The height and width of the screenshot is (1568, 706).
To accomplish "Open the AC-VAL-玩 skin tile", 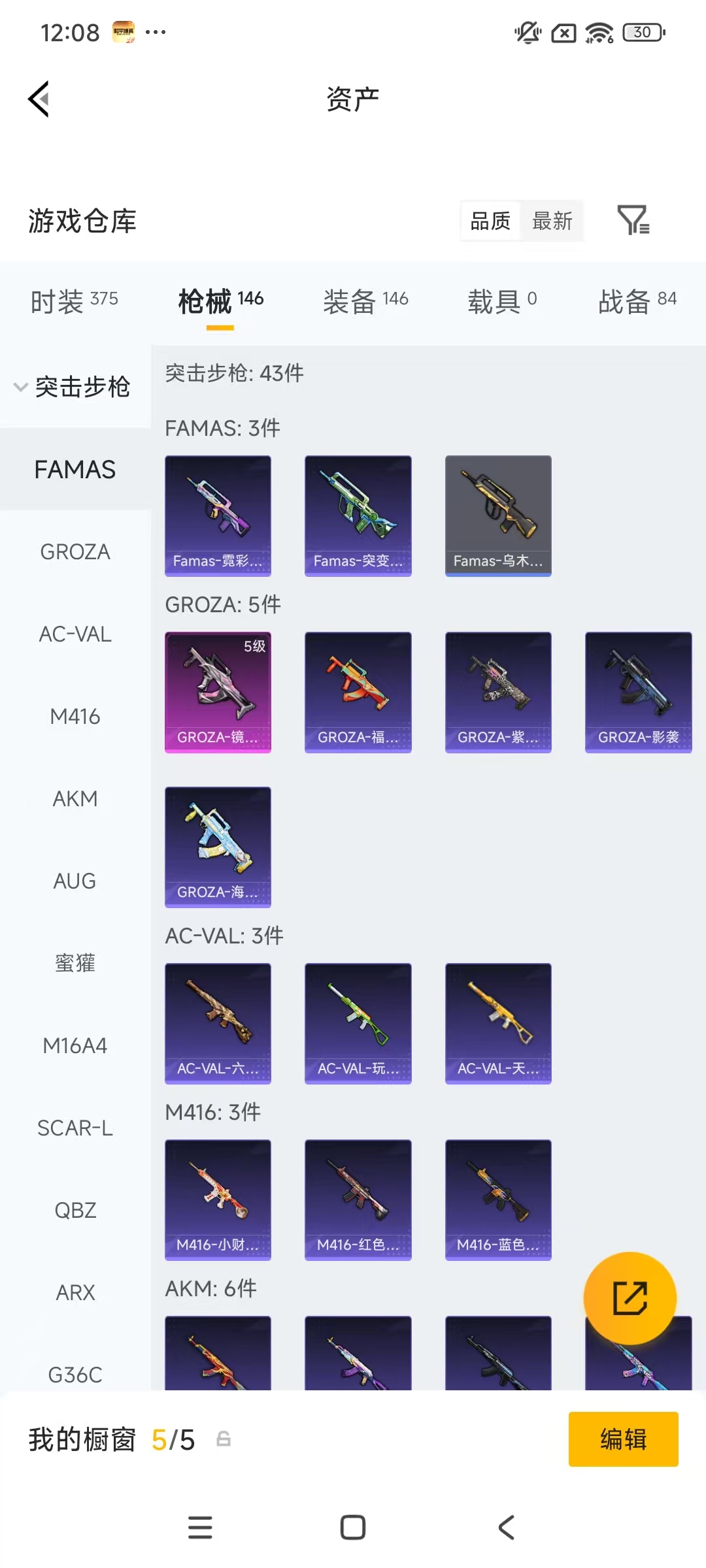I will (358, 1023).
